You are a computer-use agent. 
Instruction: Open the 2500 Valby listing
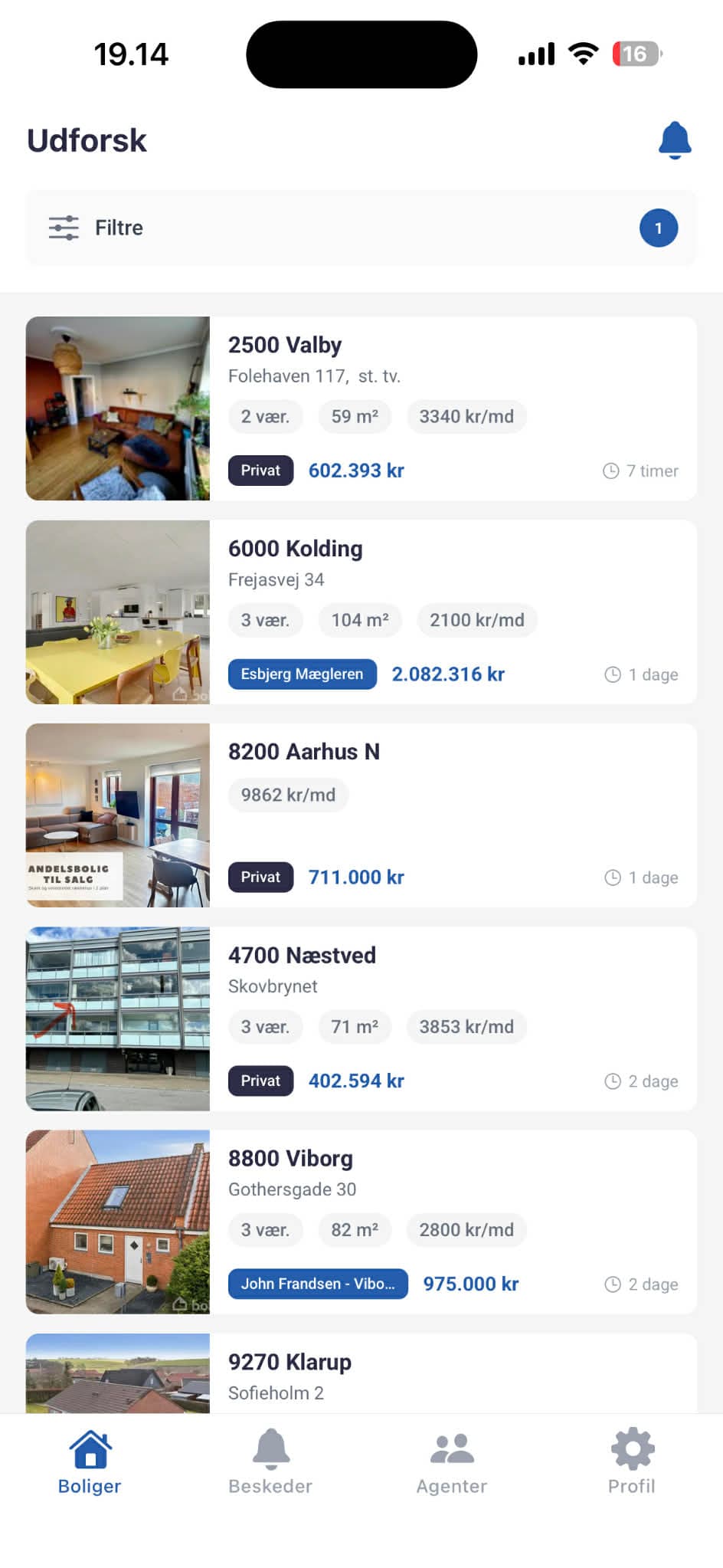coord(285,345)
